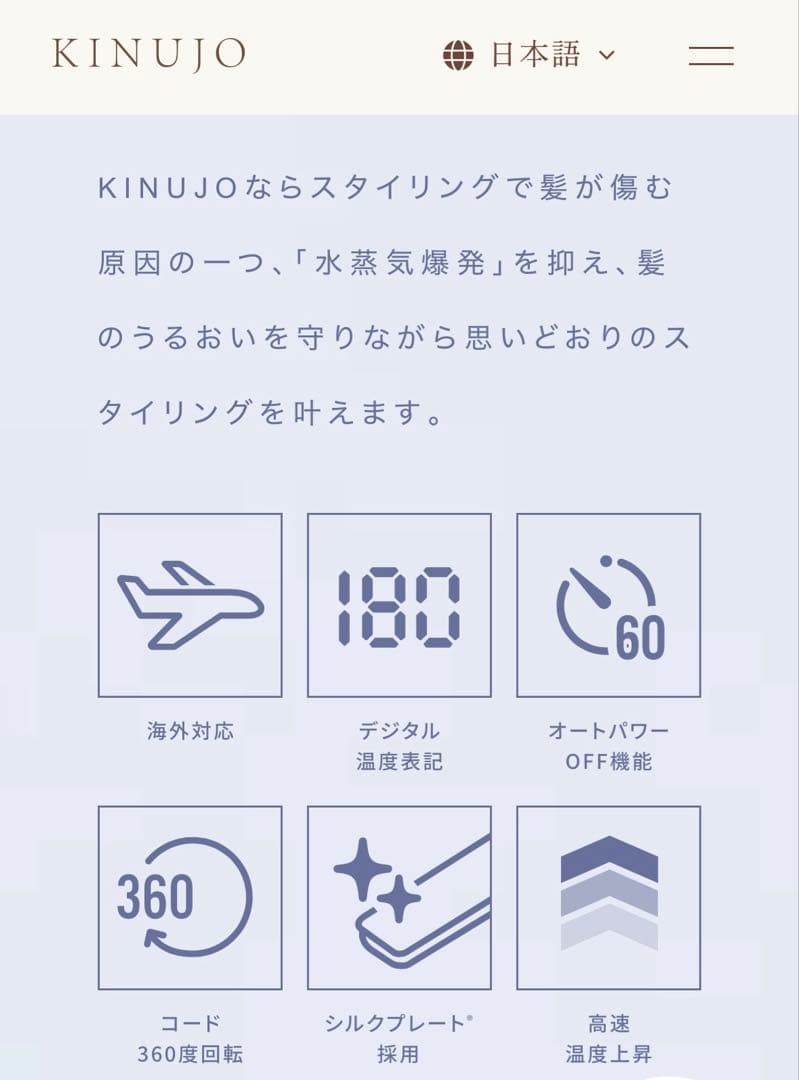The height and width of the screenshot is (1080, 799).
Task: Click the 海外対応 label text
Action: (x=190, y=729)
